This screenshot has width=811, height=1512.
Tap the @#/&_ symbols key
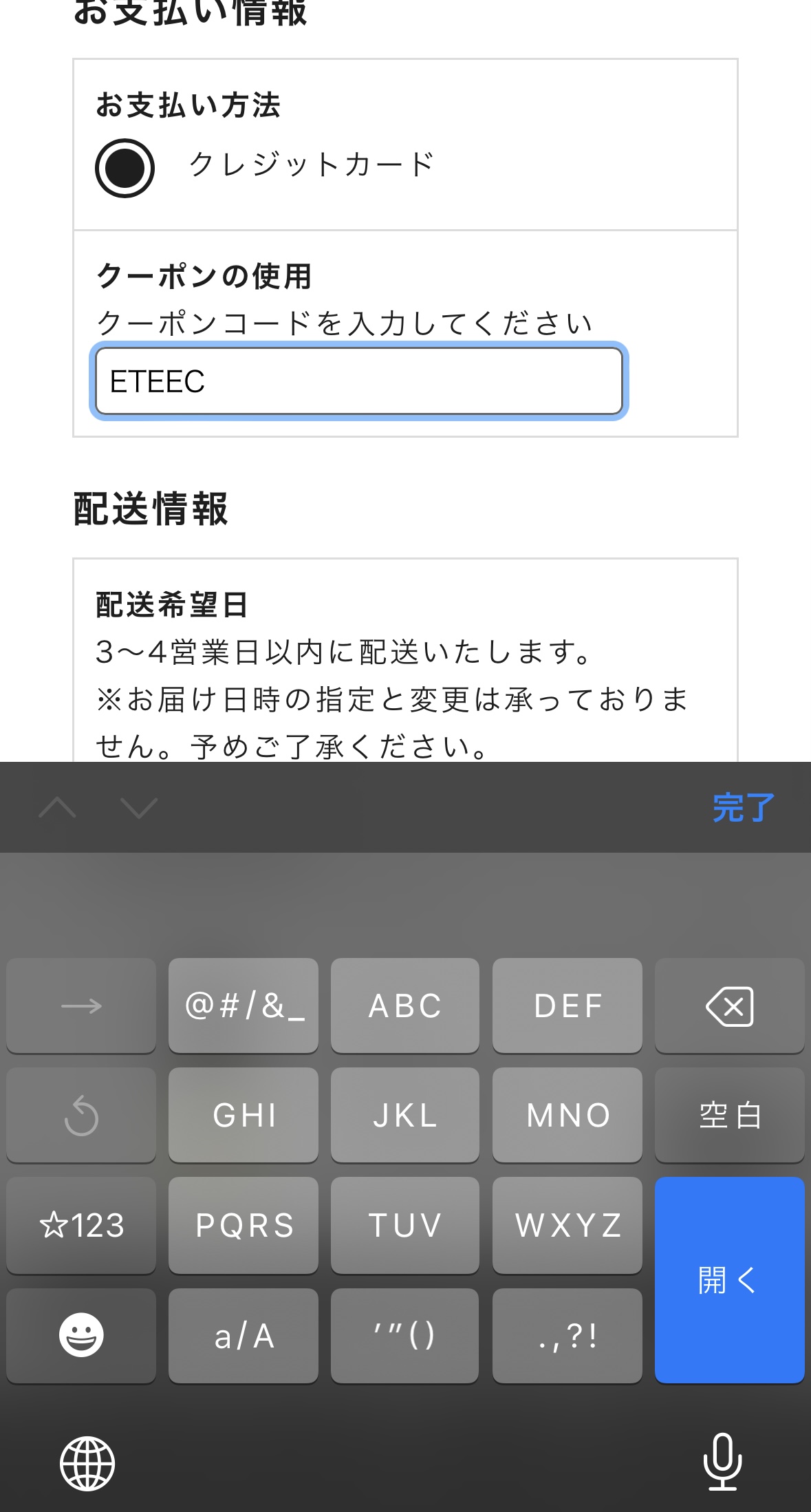coord(244,1005)
